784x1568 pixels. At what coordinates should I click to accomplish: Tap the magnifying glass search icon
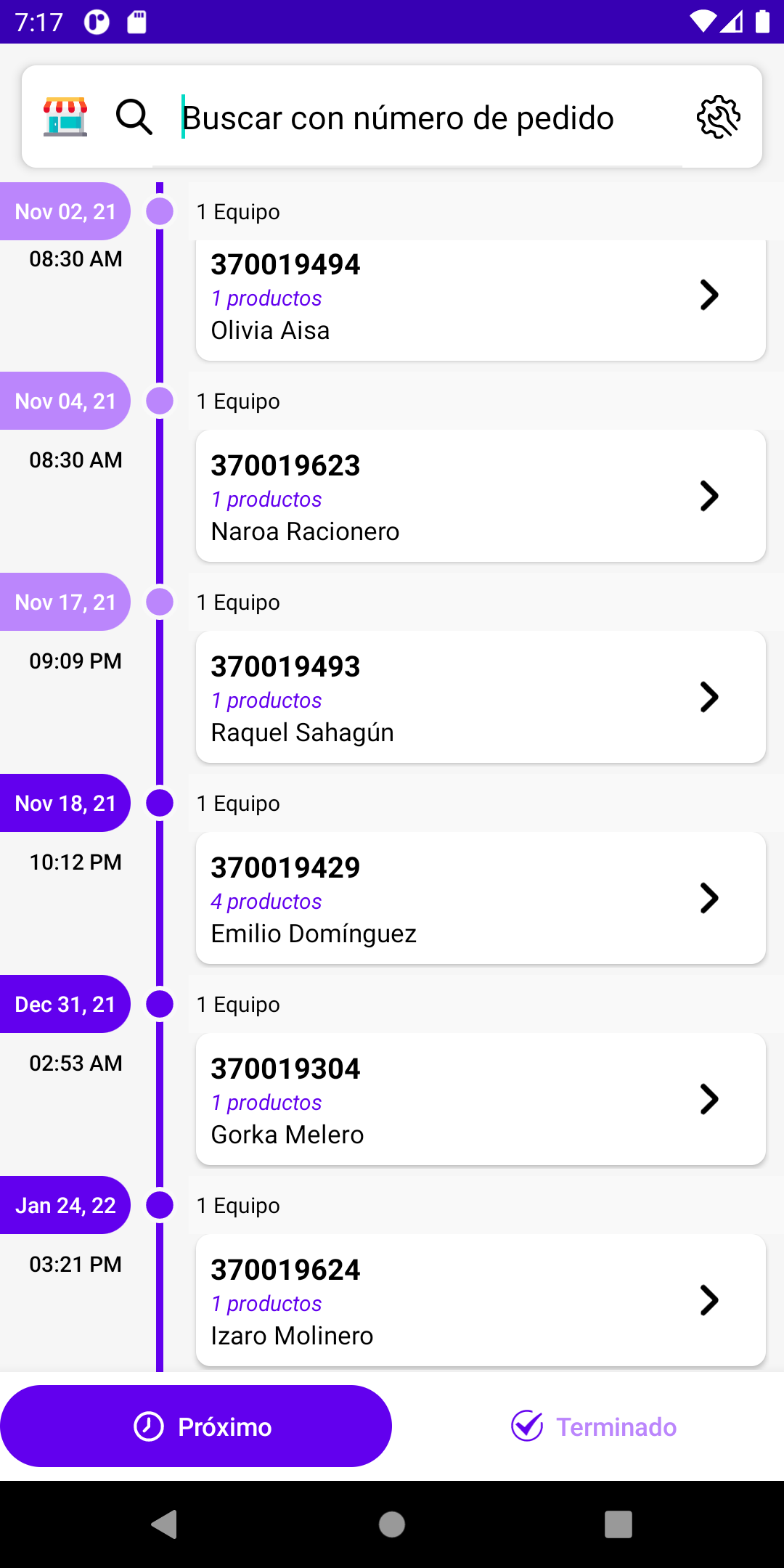134,117
